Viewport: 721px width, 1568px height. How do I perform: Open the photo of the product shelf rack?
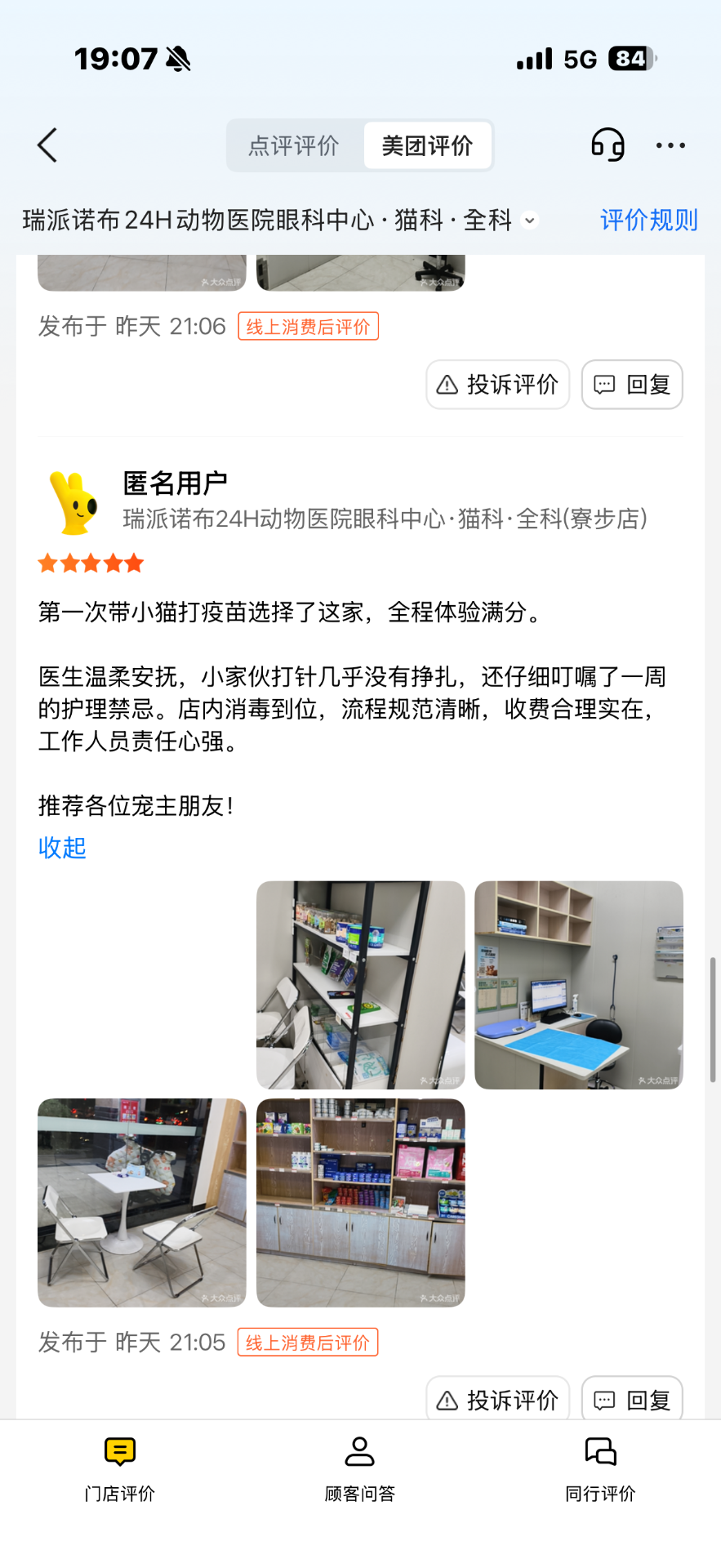[361, 985]
